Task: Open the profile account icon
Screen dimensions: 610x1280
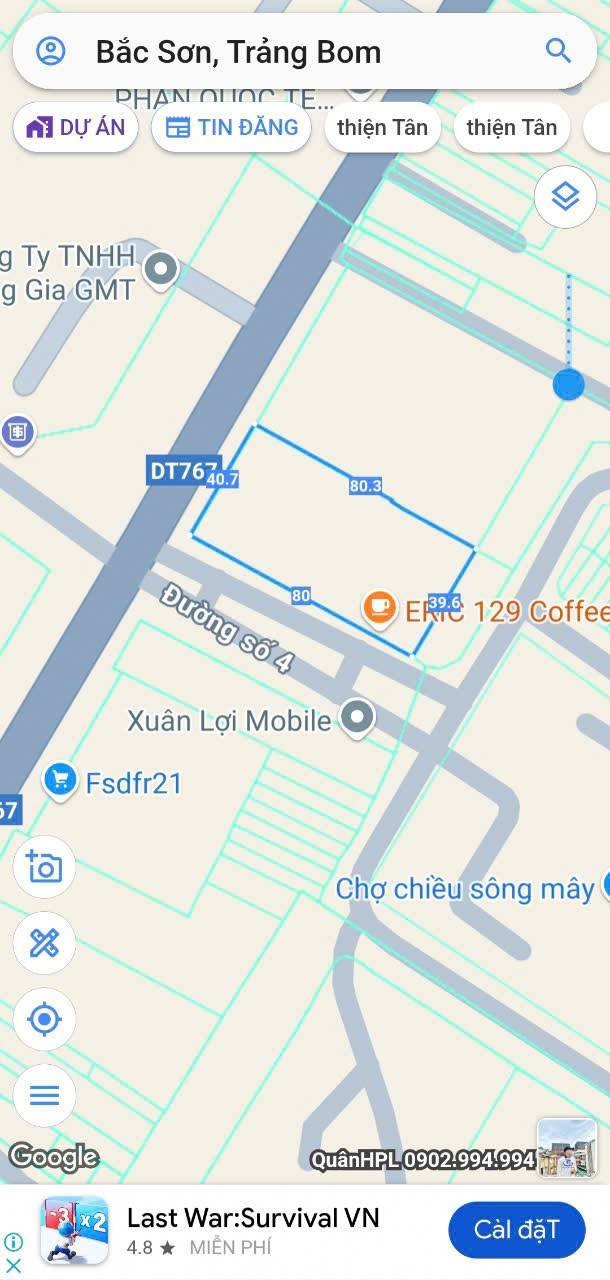Action: click(x=51, y=51)
